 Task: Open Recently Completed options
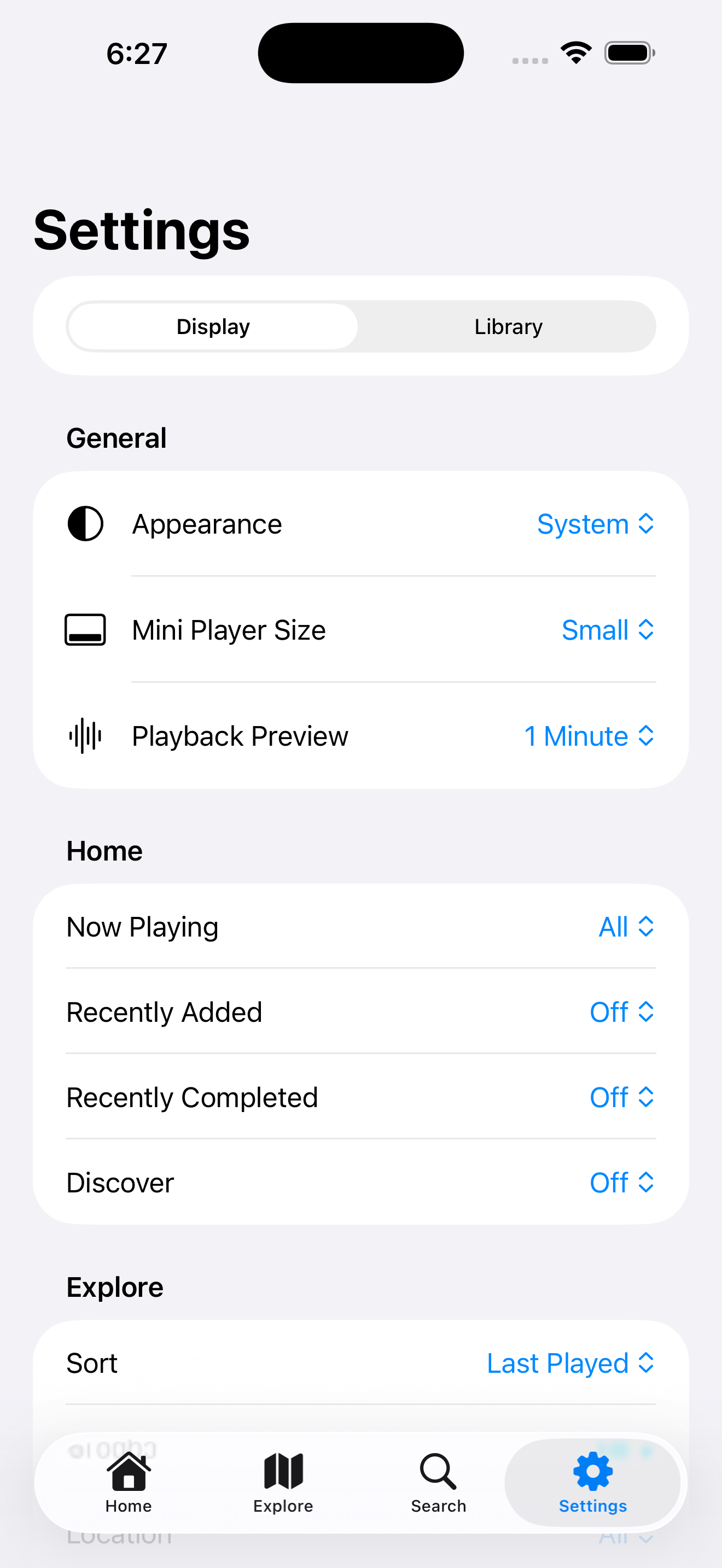pos(621,1097)
